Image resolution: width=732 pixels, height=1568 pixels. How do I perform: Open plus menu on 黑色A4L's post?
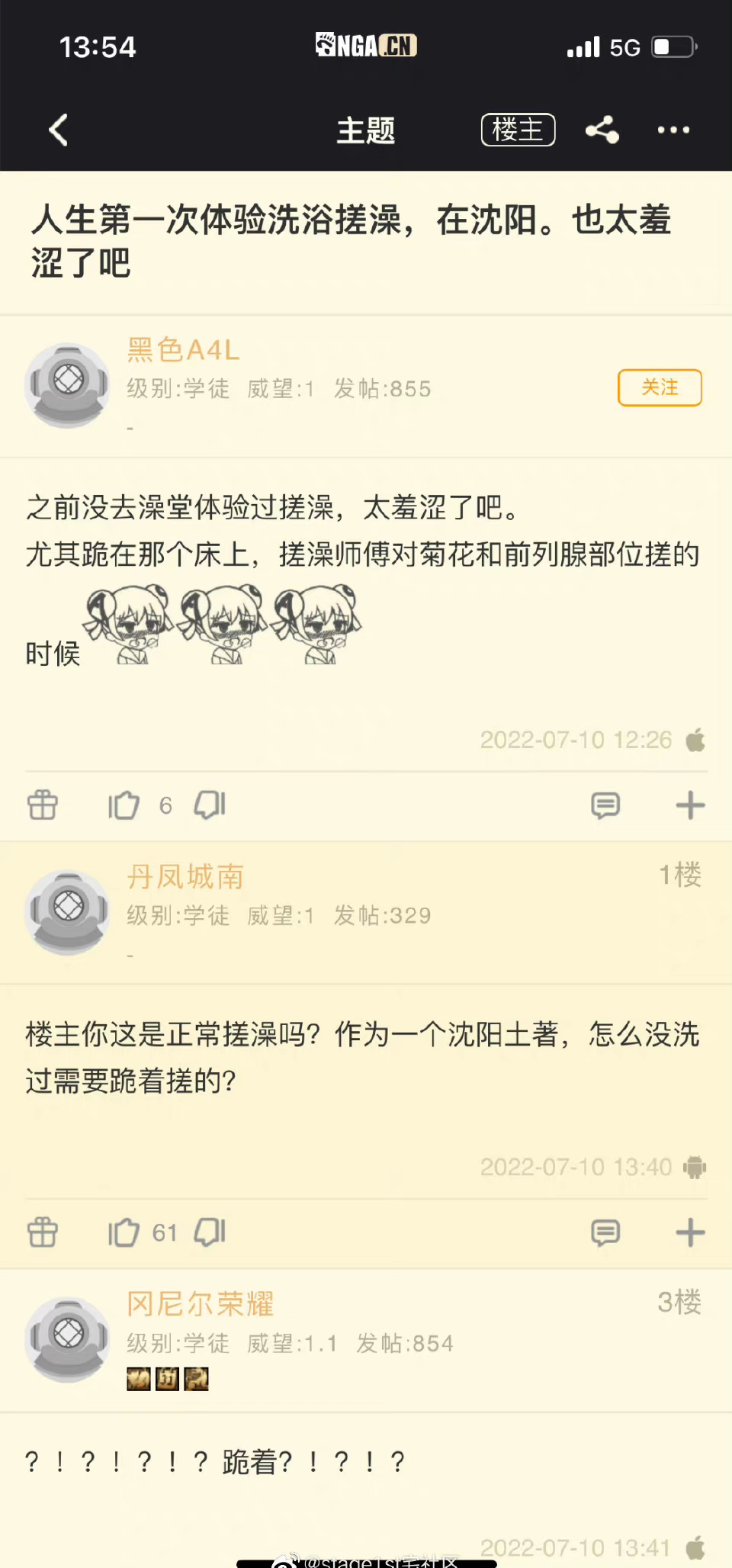tap(690, 805)
